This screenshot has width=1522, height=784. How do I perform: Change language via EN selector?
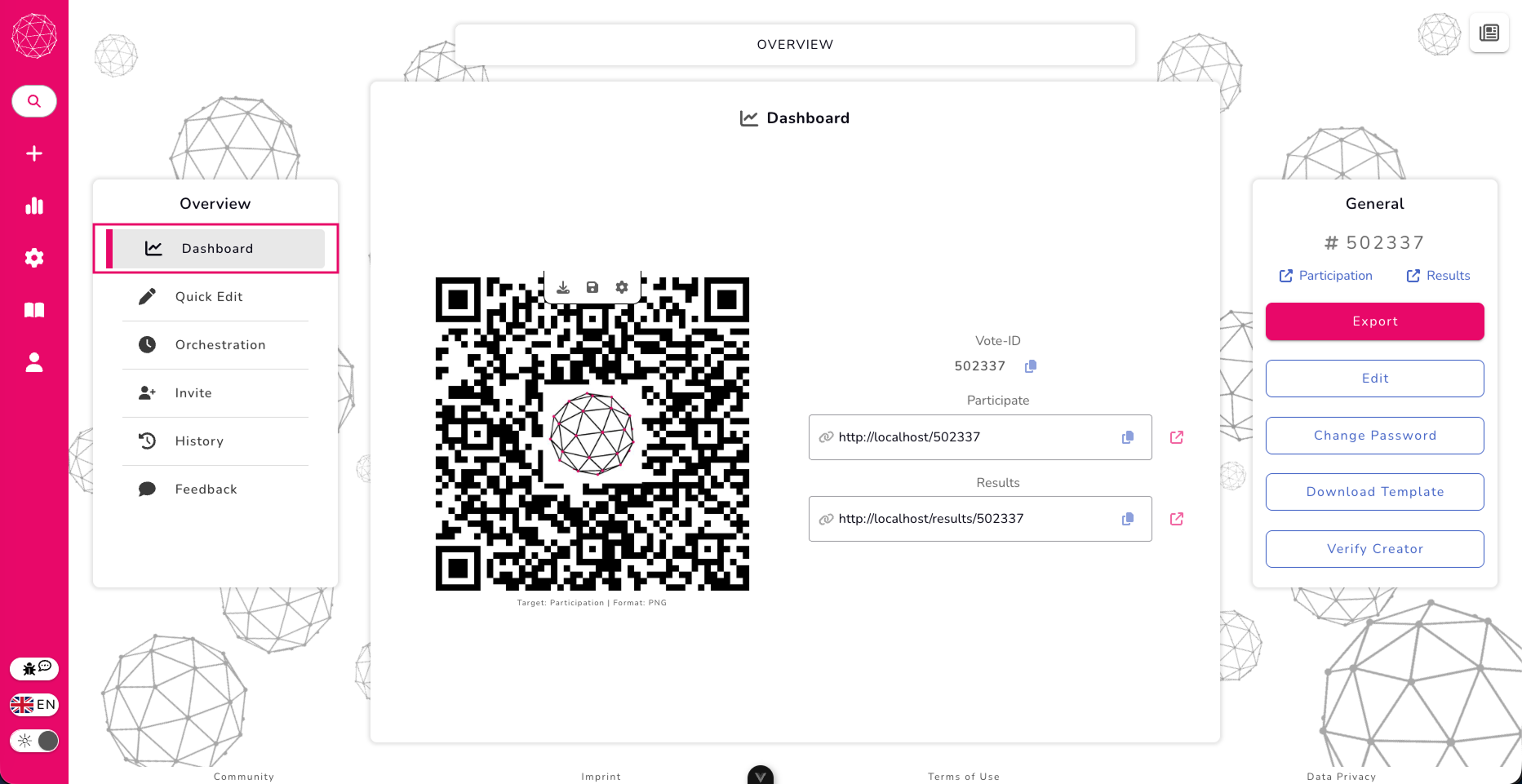point(34,705)
